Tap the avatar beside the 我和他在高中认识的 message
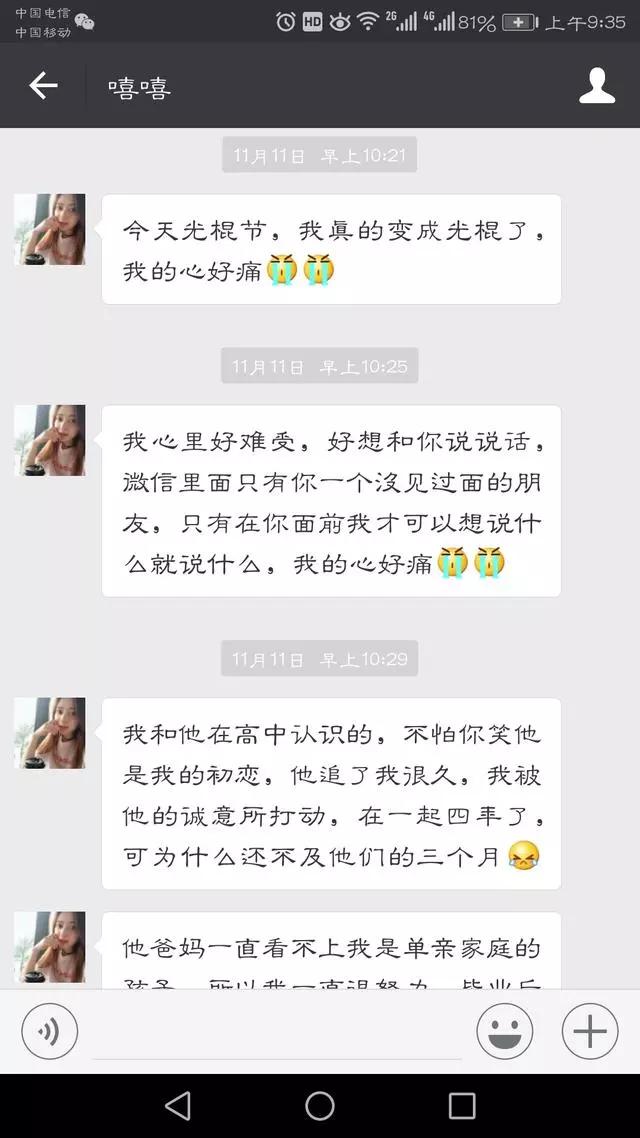Viewport: 640px width, 1138px height. tap(50, 733)
